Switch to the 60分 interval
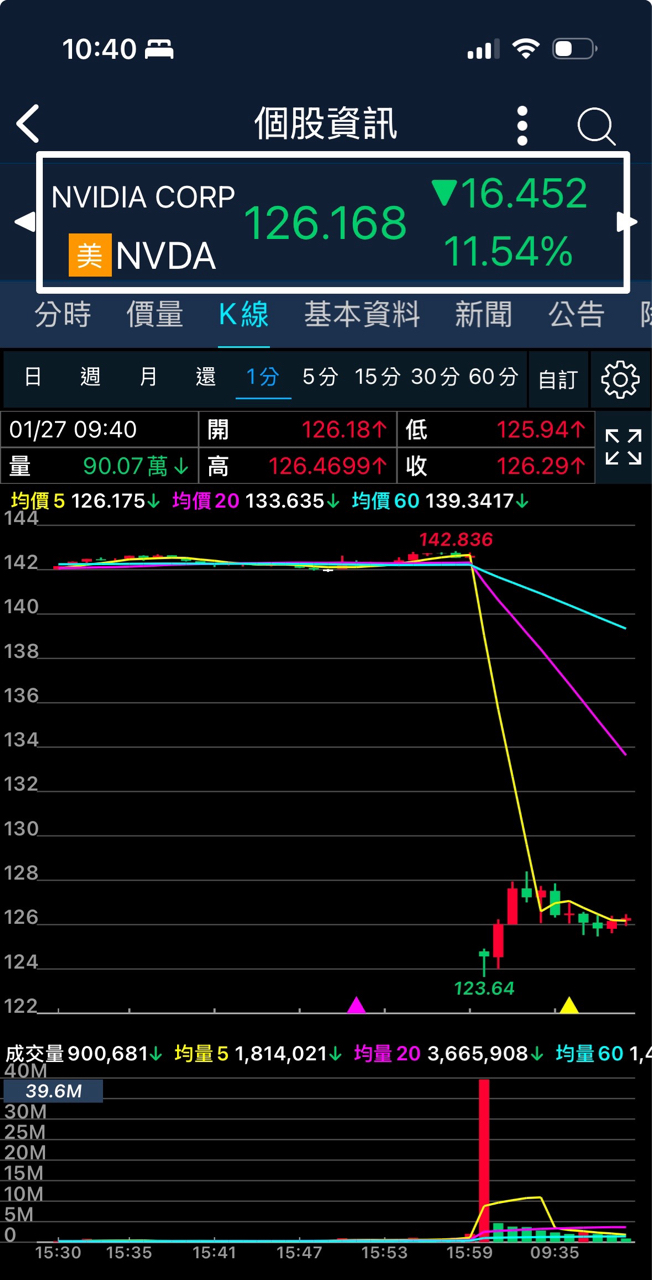The width and height of the screenshot is (652, 1280). [x=493, y=377]
